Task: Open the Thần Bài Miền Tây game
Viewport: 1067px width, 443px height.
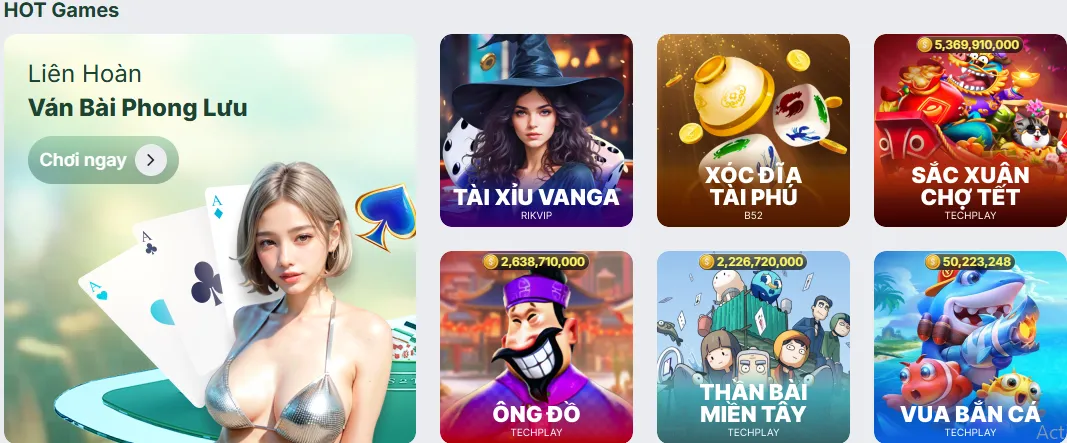Action: point(753,346)
